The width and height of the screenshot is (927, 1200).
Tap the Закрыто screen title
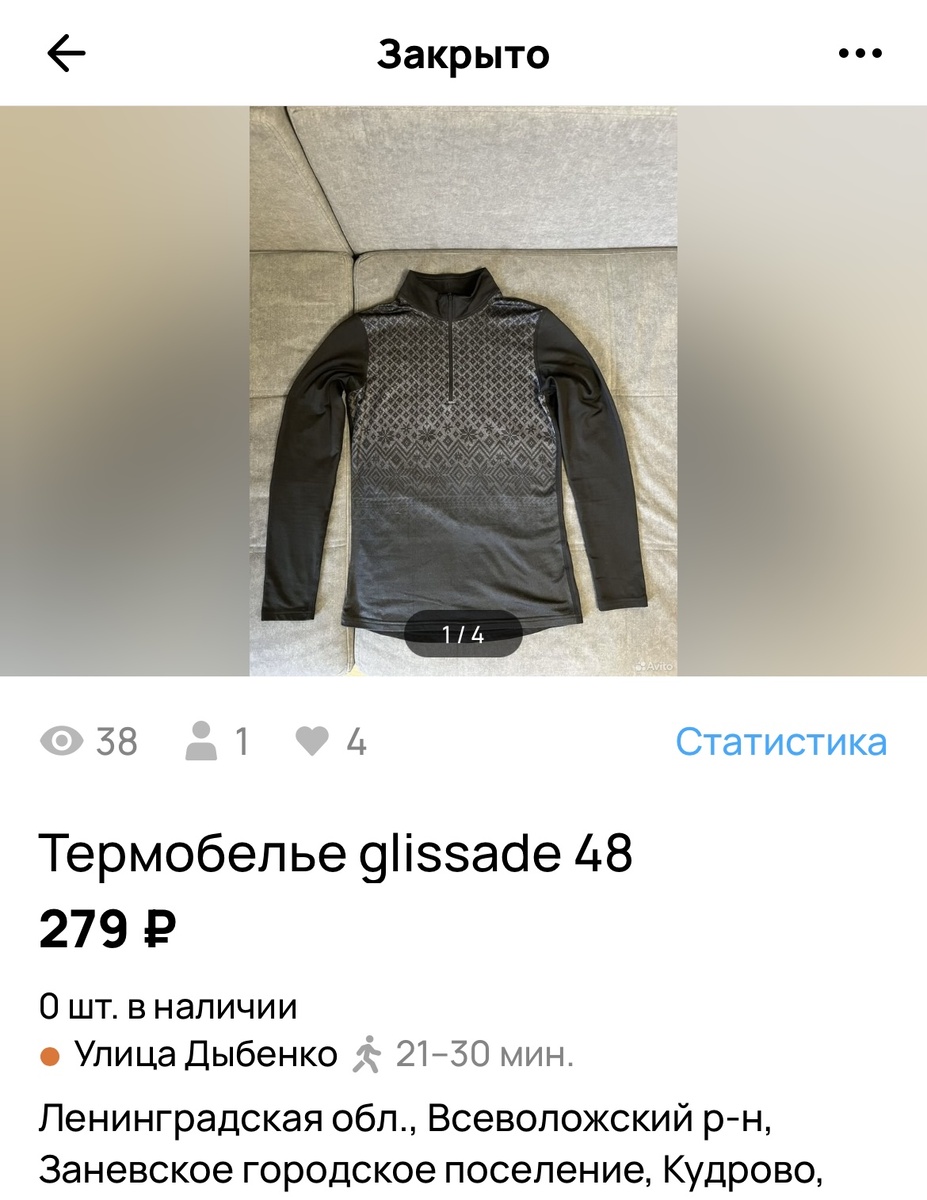tap(463, 55)
